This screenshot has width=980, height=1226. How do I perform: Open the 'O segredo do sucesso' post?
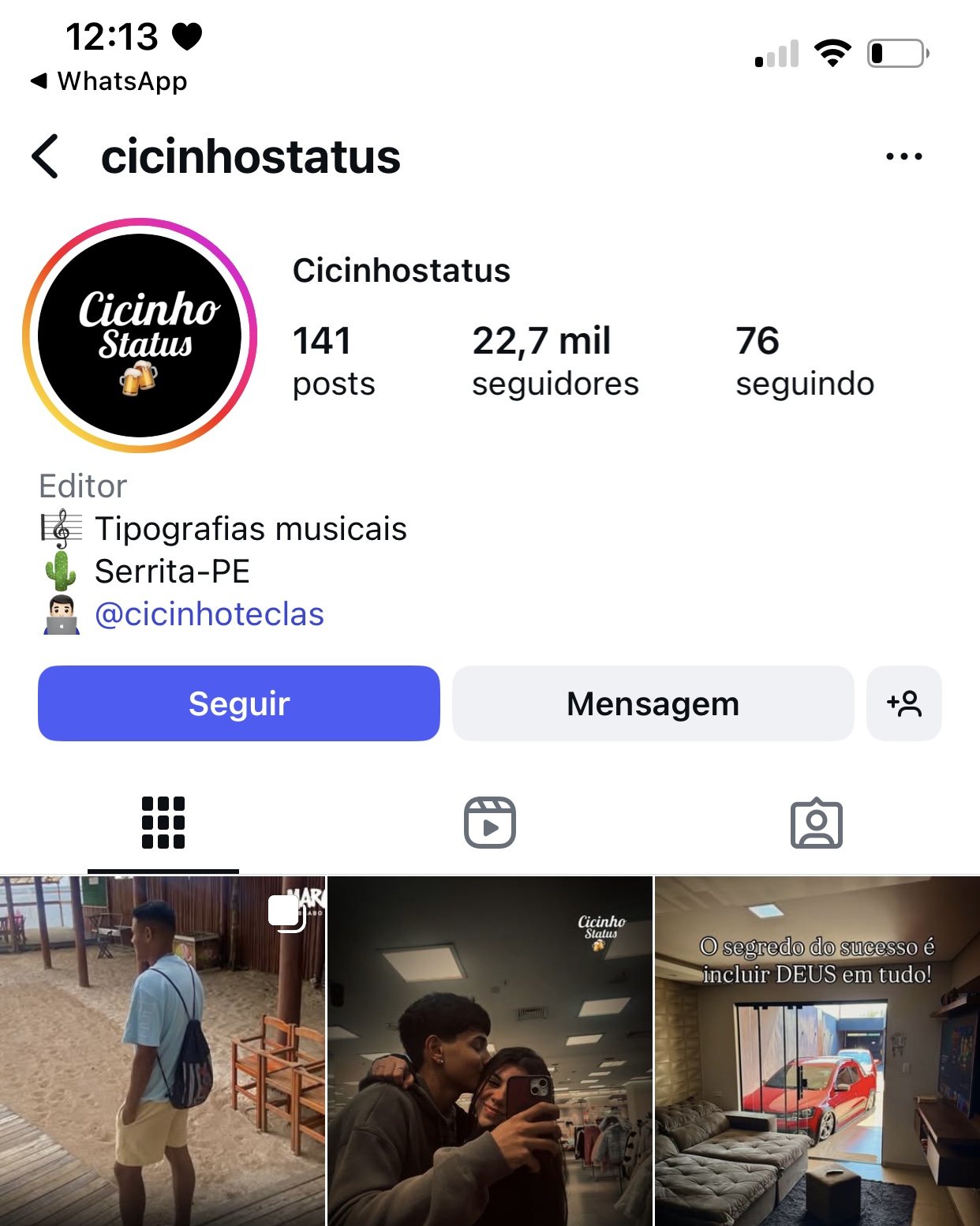coord(817,1050)
